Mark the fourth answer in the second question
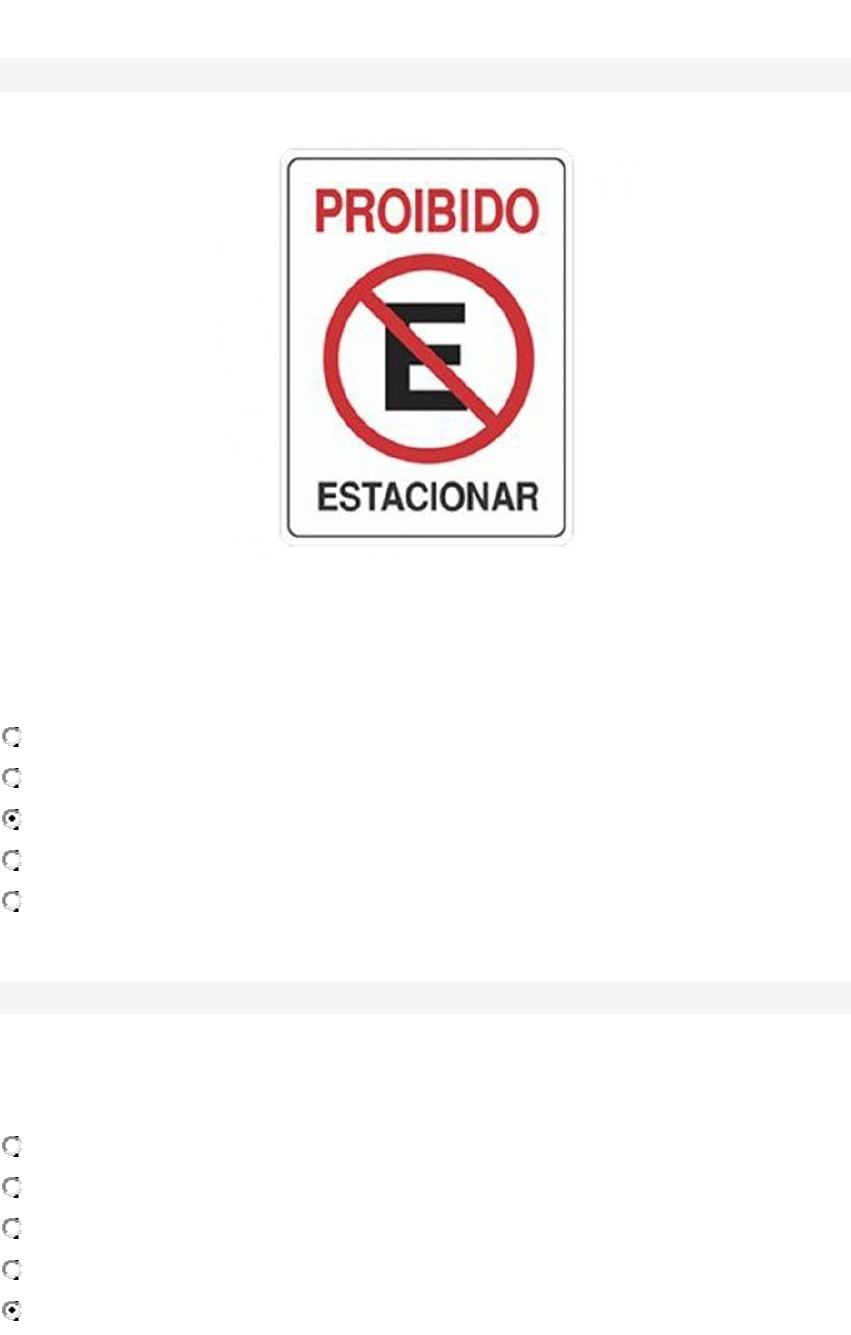This screenshot has height=1335, width=851. 12,1269
